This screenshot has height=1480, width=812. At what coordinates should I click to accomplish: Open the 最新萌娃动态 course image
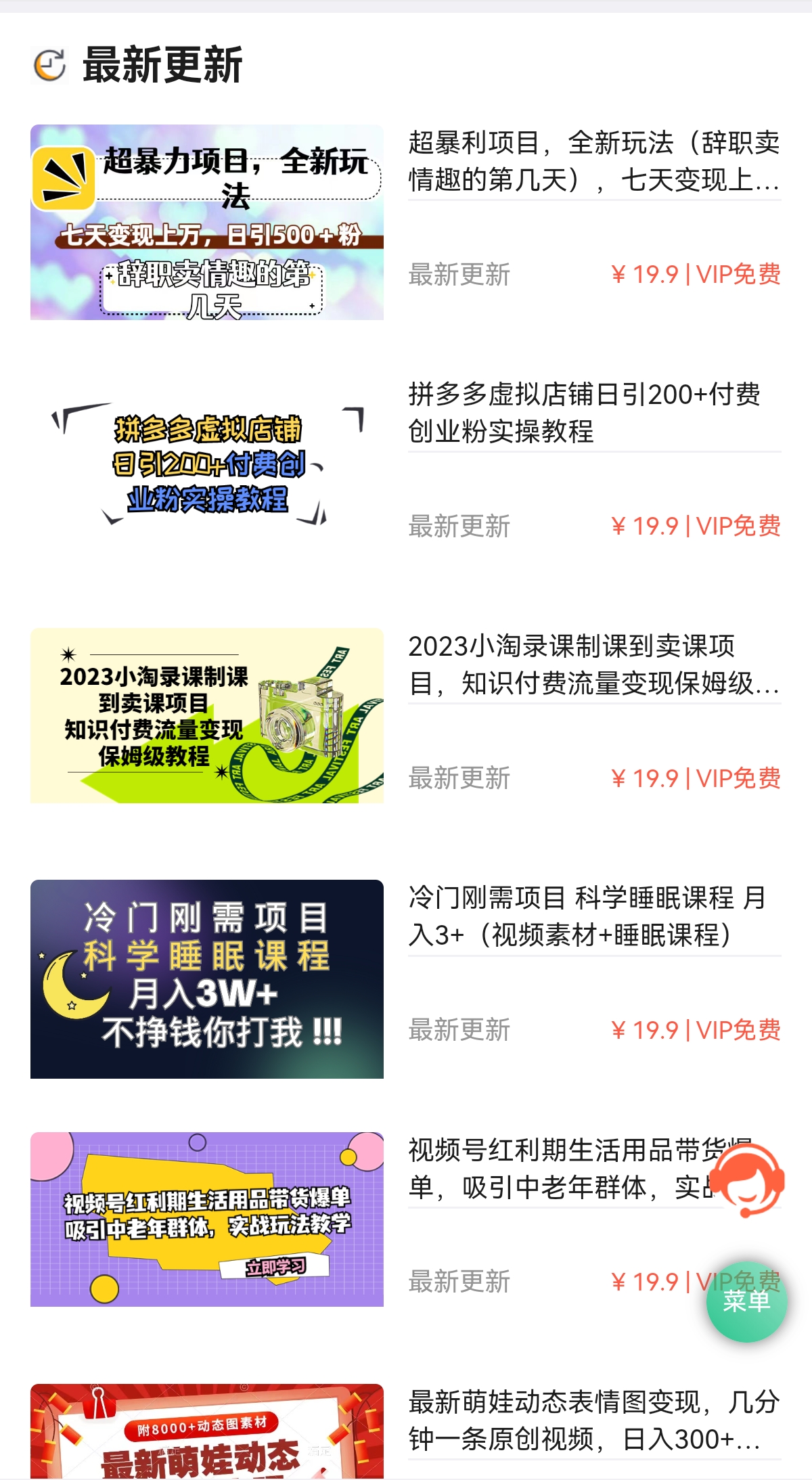coord(207,1431)
